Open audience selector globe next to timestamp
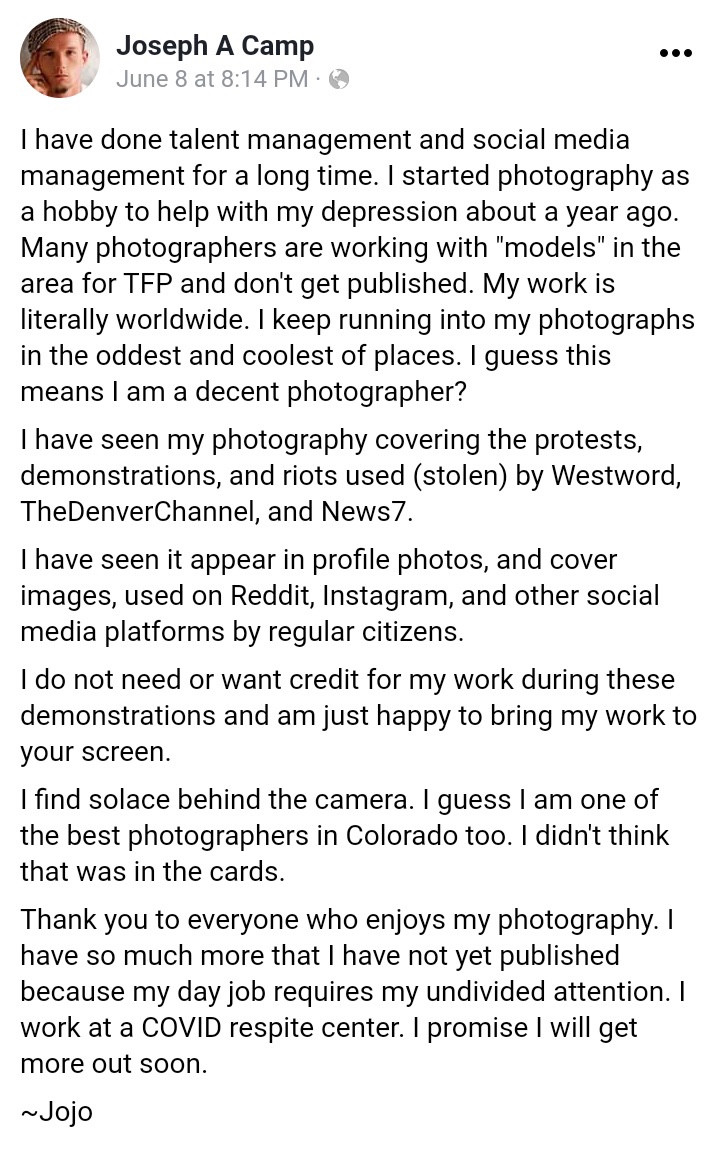This screenshot has height=1159, width=720. pos(339,78)
